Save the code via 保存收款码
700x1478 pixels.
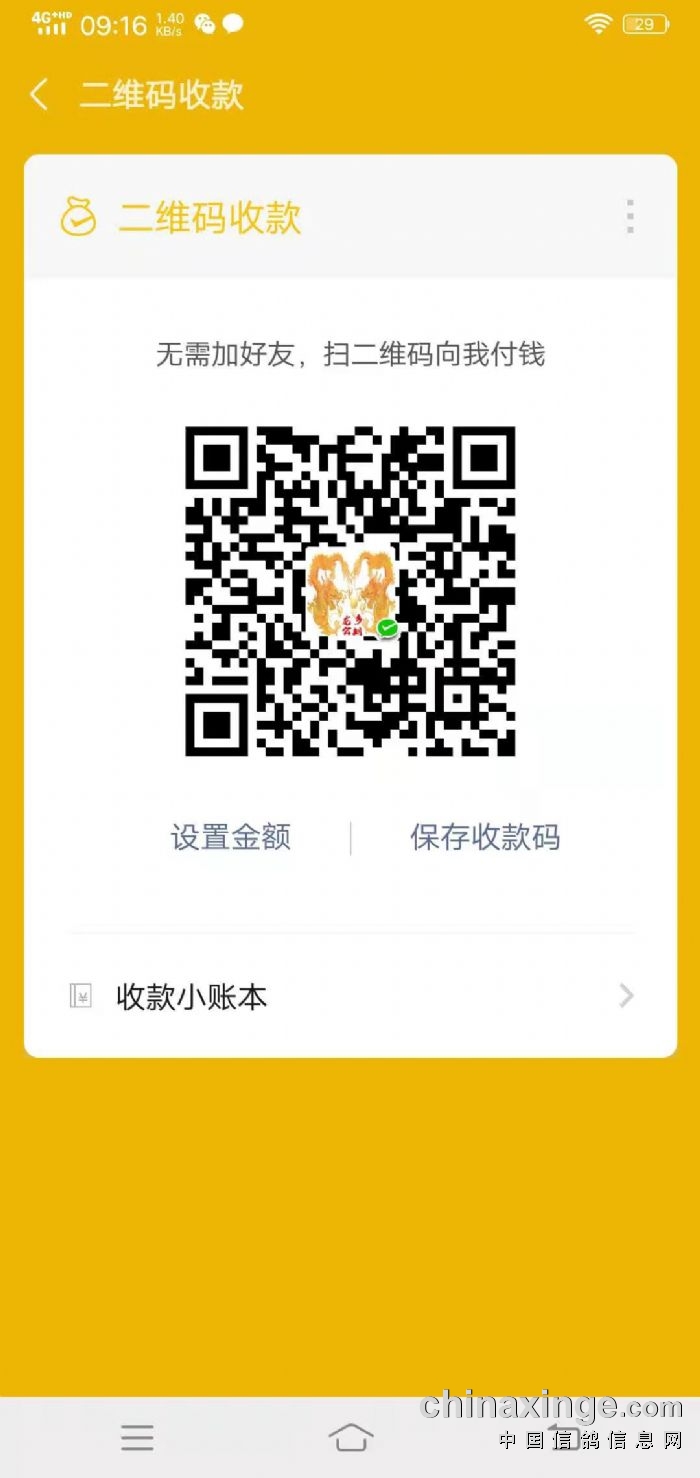tap(485, 837)
